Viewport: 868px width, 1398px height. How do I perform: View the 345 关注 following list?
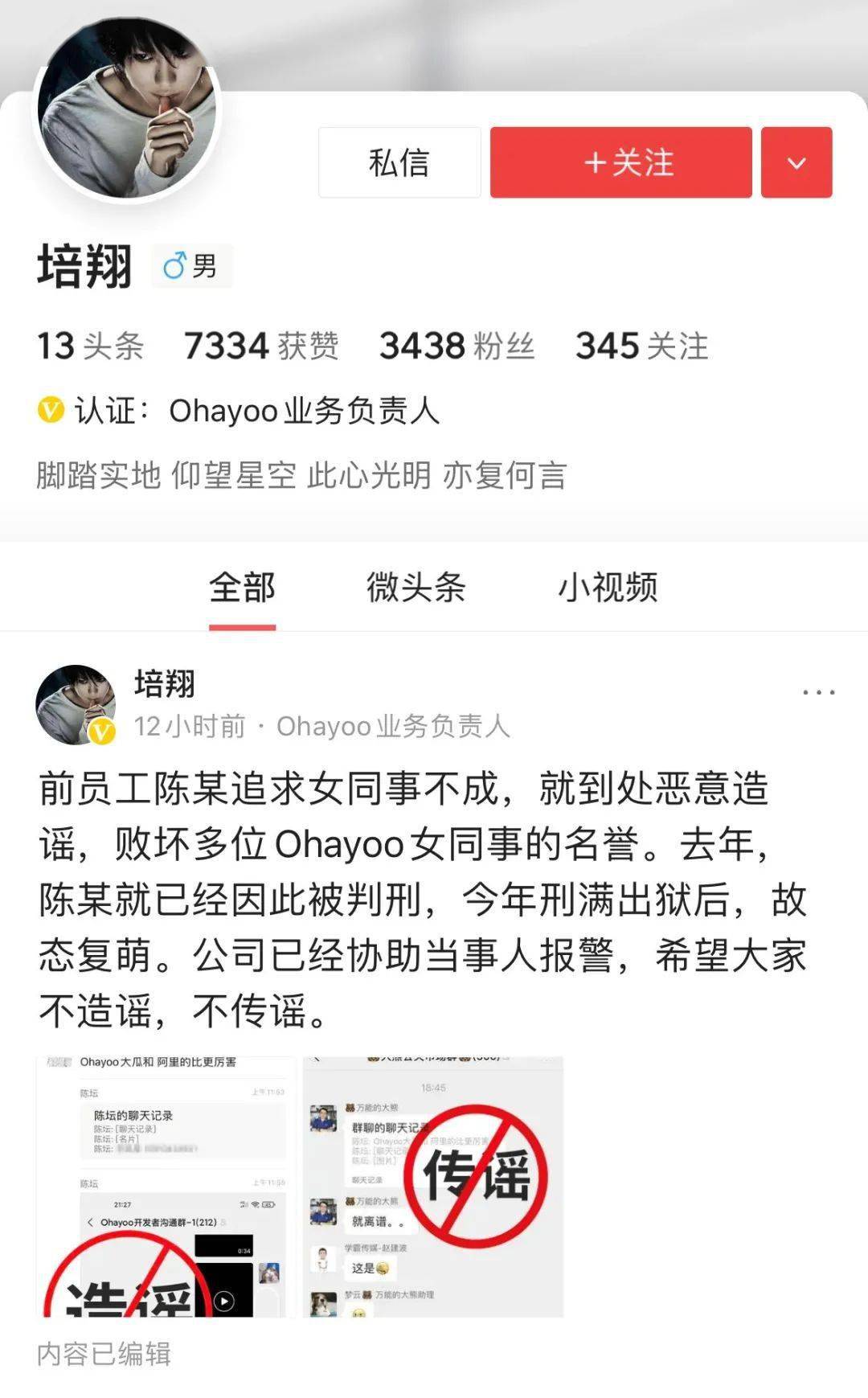click(641, 346)
